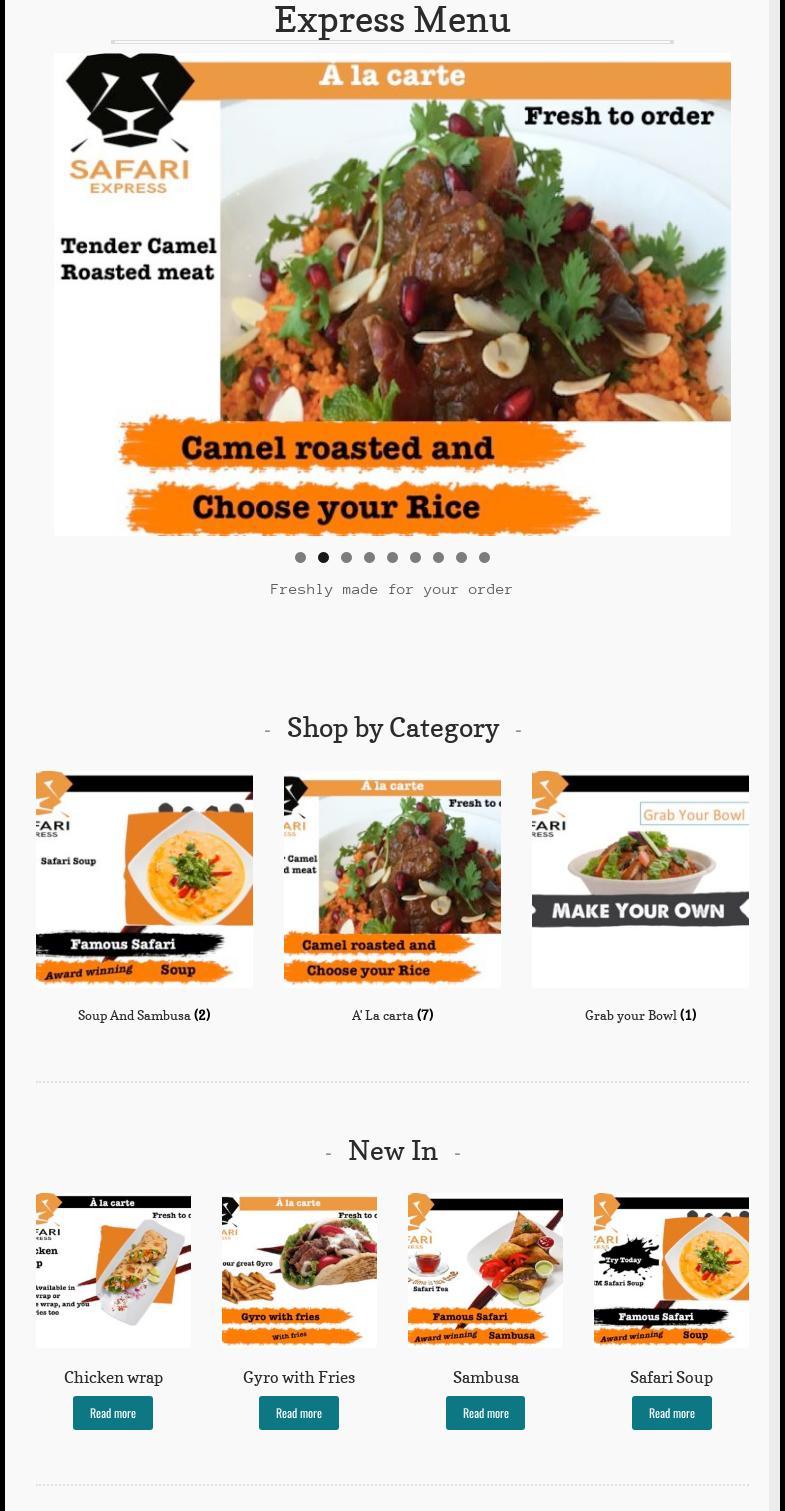Select the third slider dot
The image size is (785, 1511).
coord(346,558)
